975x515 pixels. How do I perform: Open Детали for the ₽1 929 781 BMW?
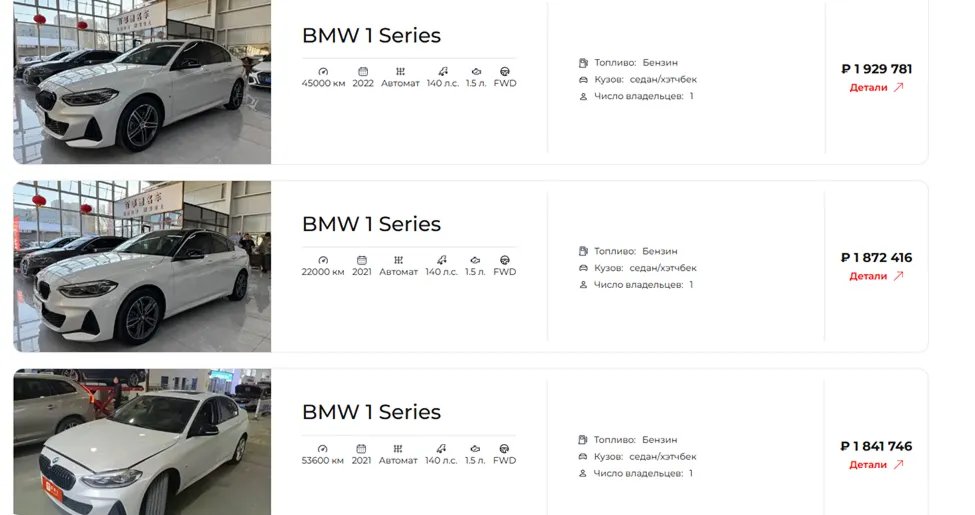[x=876, y=88]
